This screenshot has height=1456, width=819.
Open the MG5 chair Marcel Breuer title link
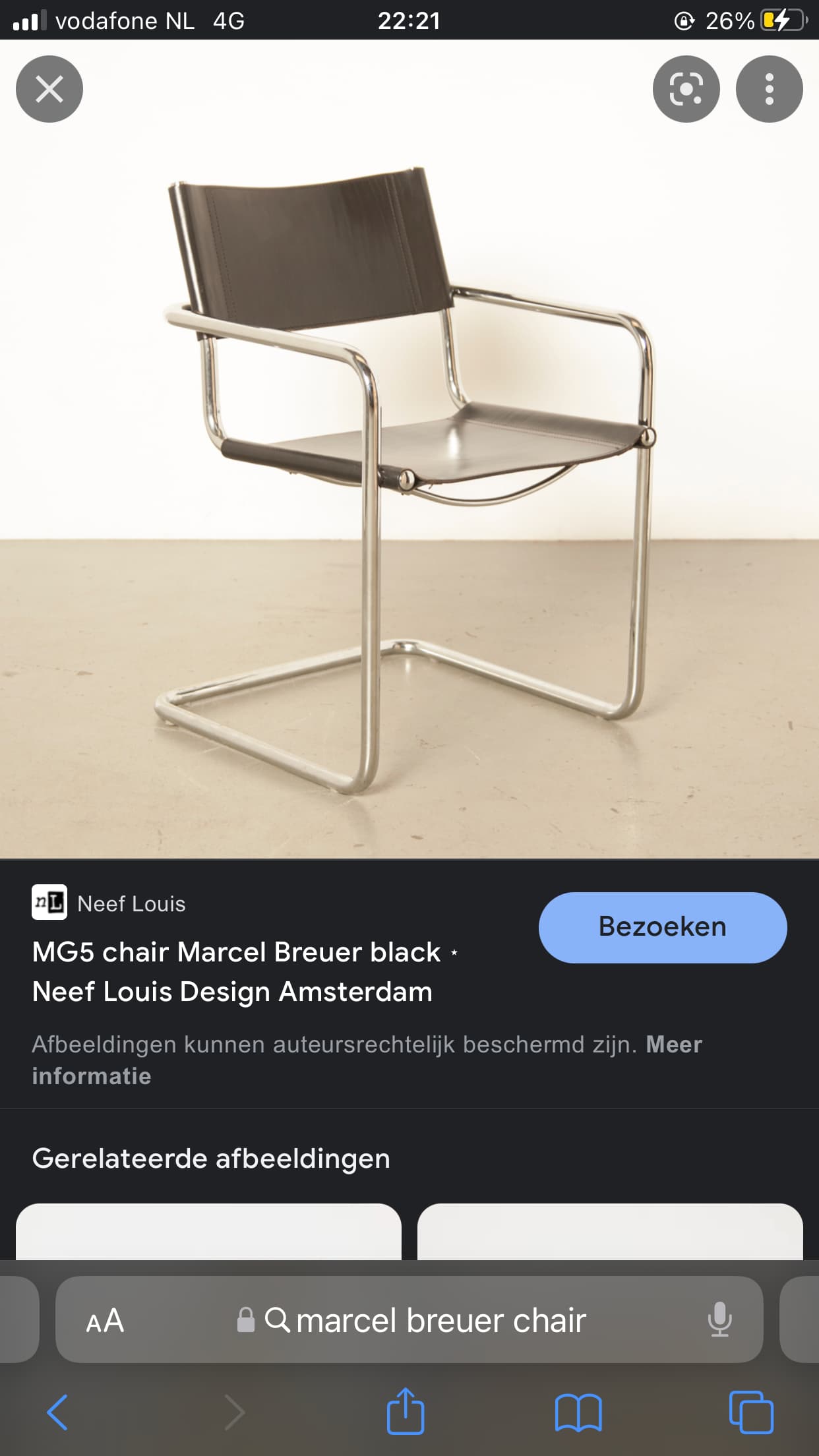(x=245, y=971)
